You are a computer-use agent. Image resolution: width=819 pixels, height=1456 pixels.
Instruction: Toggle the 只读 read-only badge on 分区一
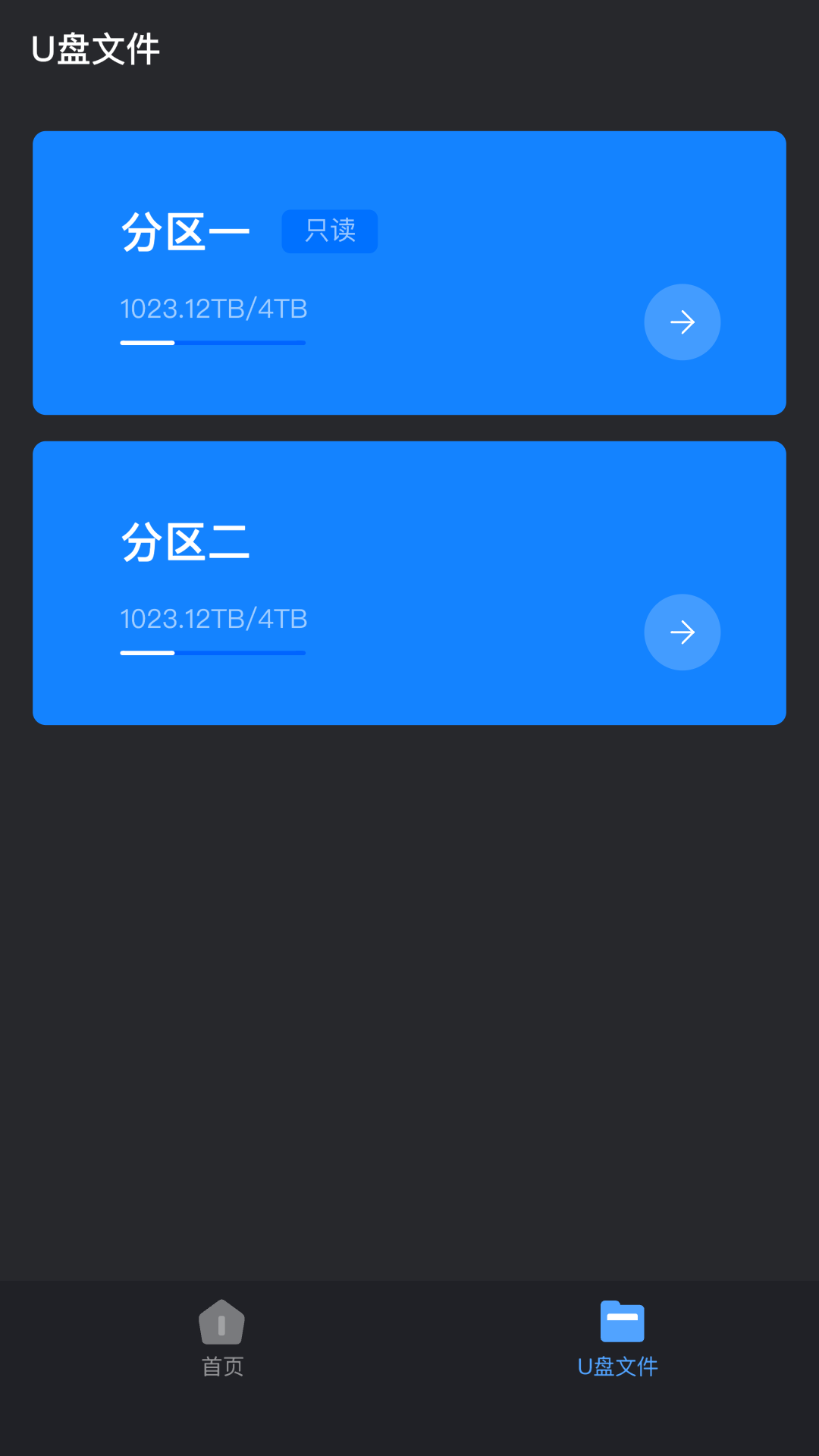pos(329,231)
